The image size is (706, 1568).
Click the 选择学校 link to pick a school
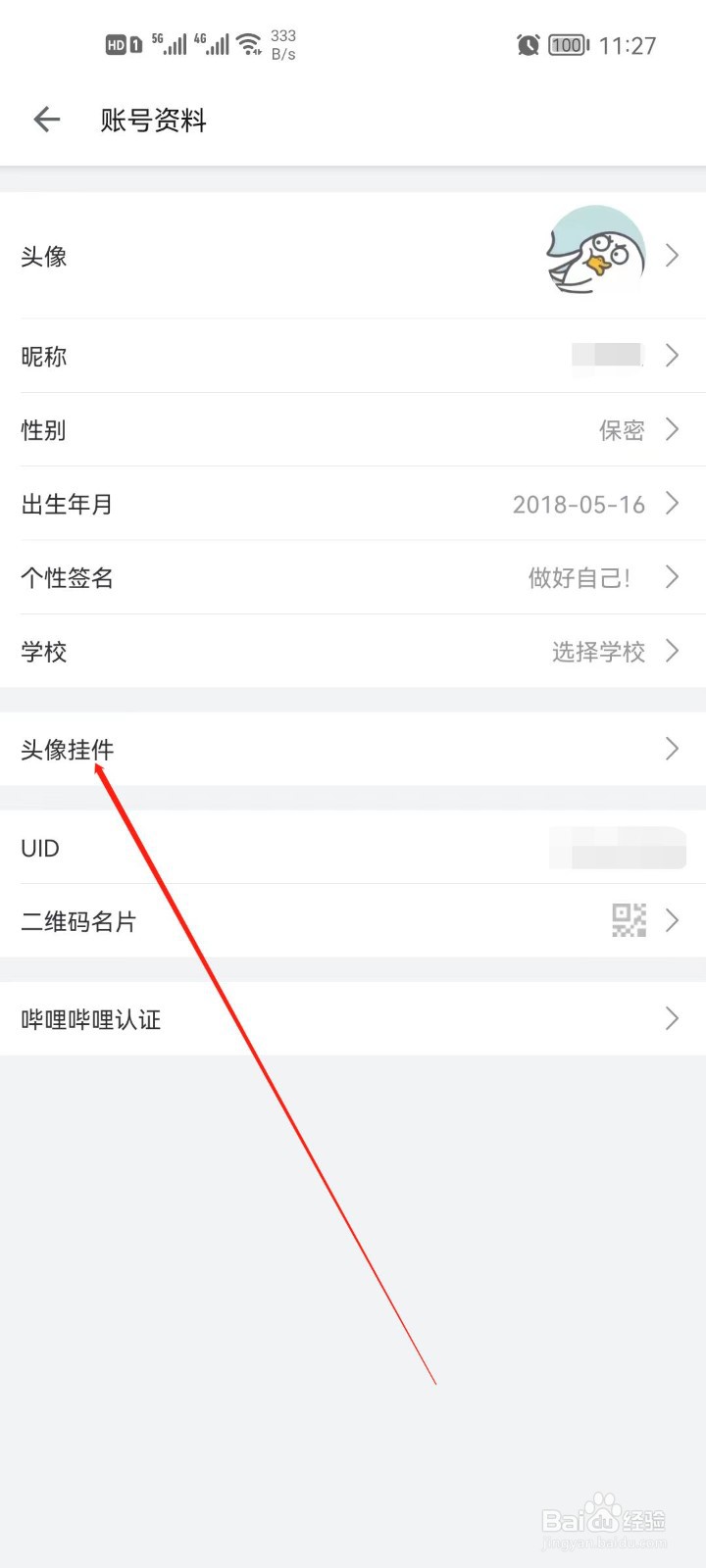[598, 651]
